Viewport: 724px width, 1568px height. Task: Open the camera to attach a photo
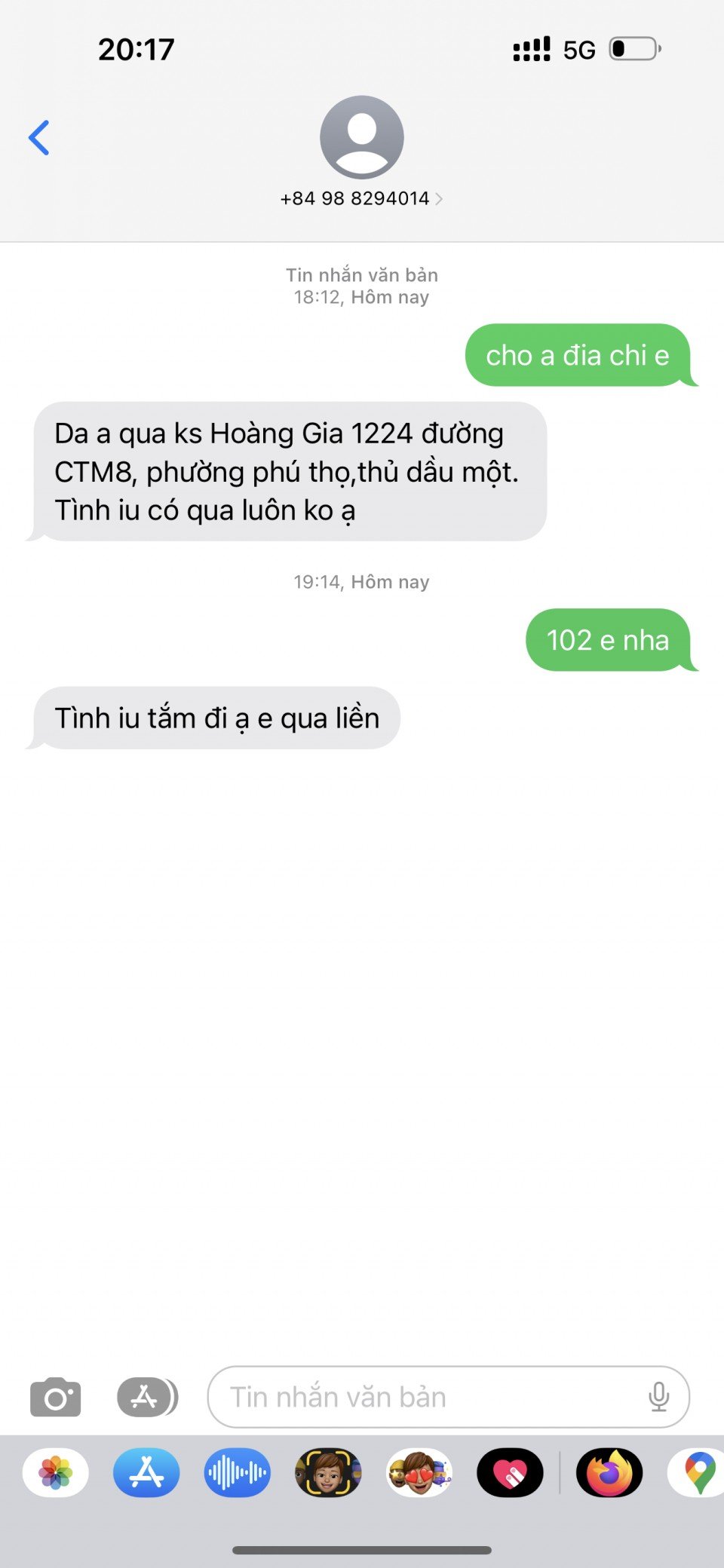pyautogui.click(x=55, y=1397)
